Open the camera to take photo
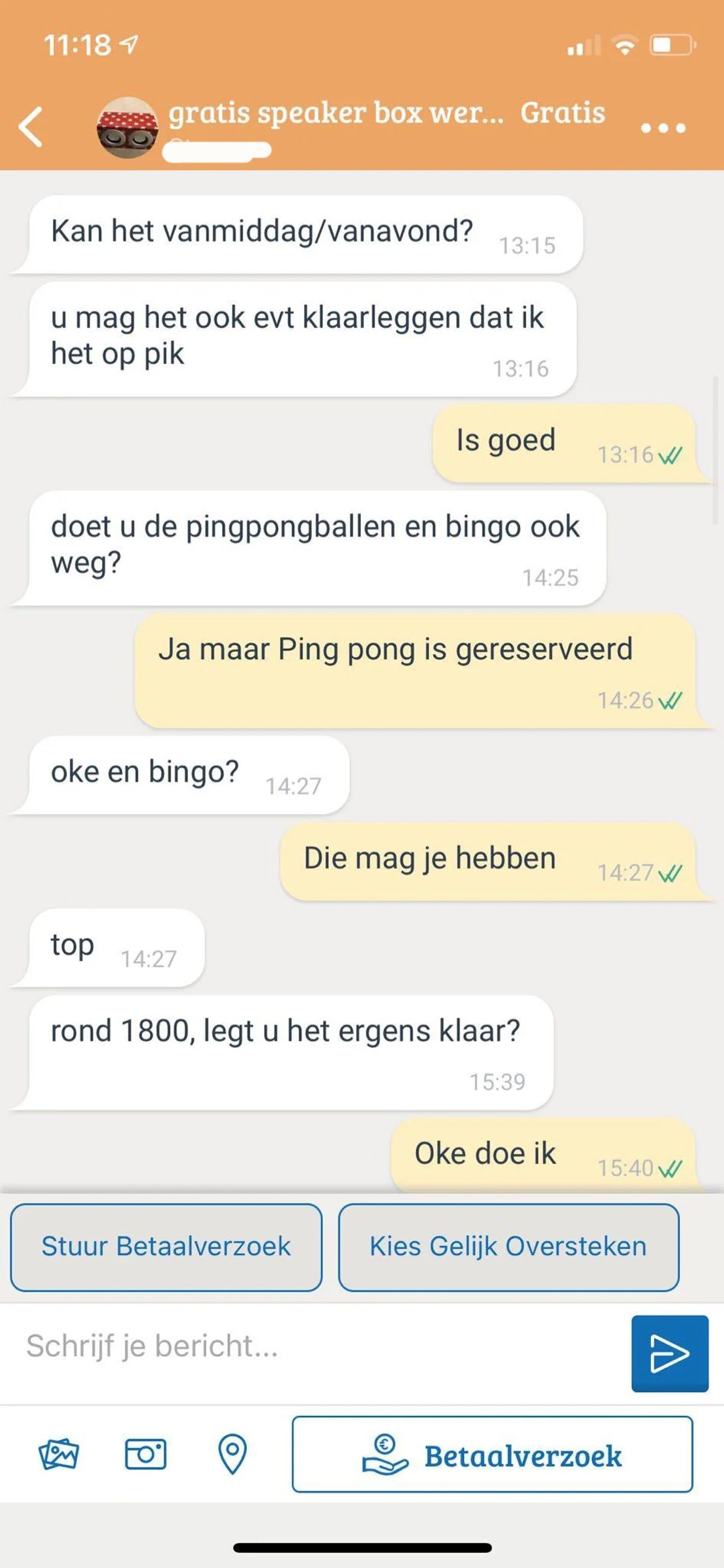This screenshot has width=724, height=1568. click(145, 1454)
